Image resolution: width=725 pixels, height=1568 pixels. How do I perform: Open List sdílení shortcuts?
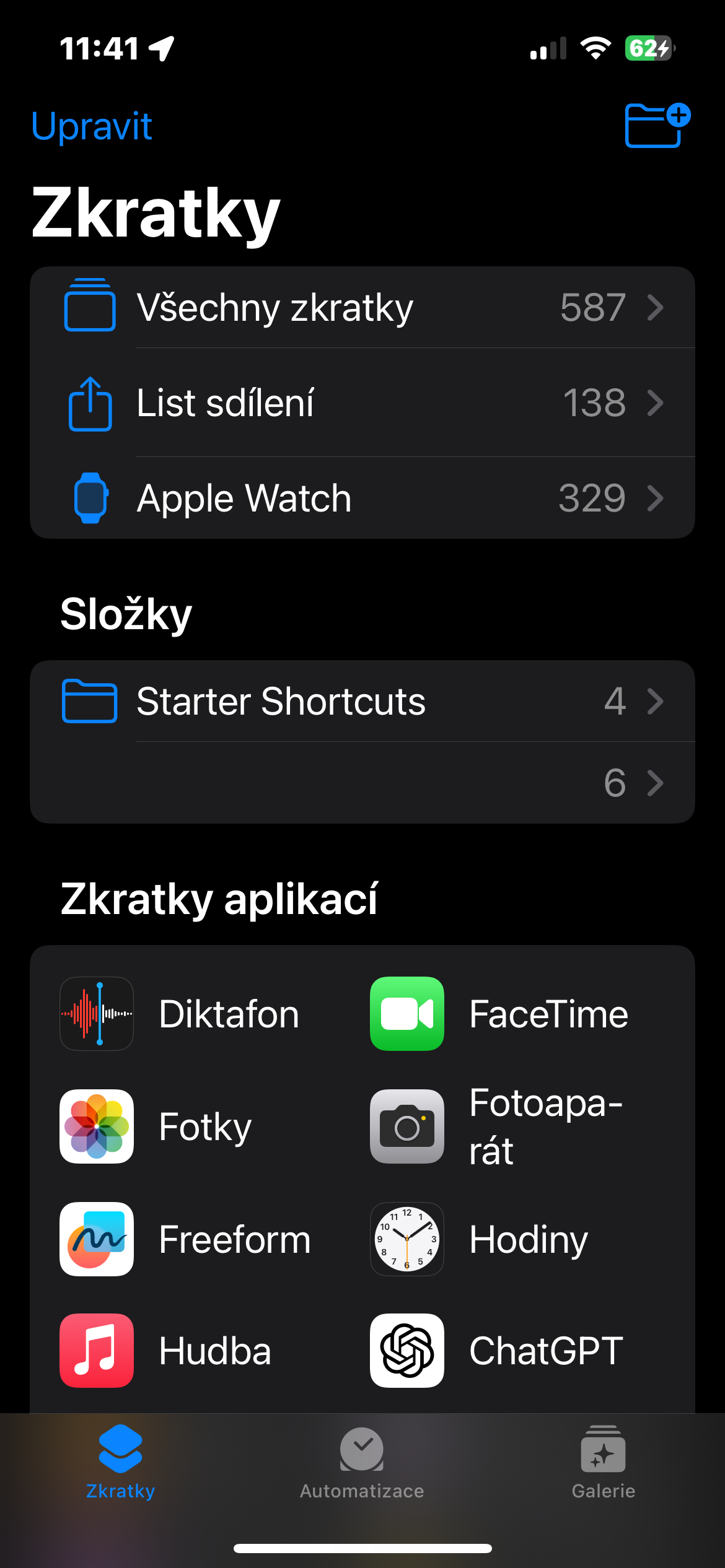click(362, 403)
